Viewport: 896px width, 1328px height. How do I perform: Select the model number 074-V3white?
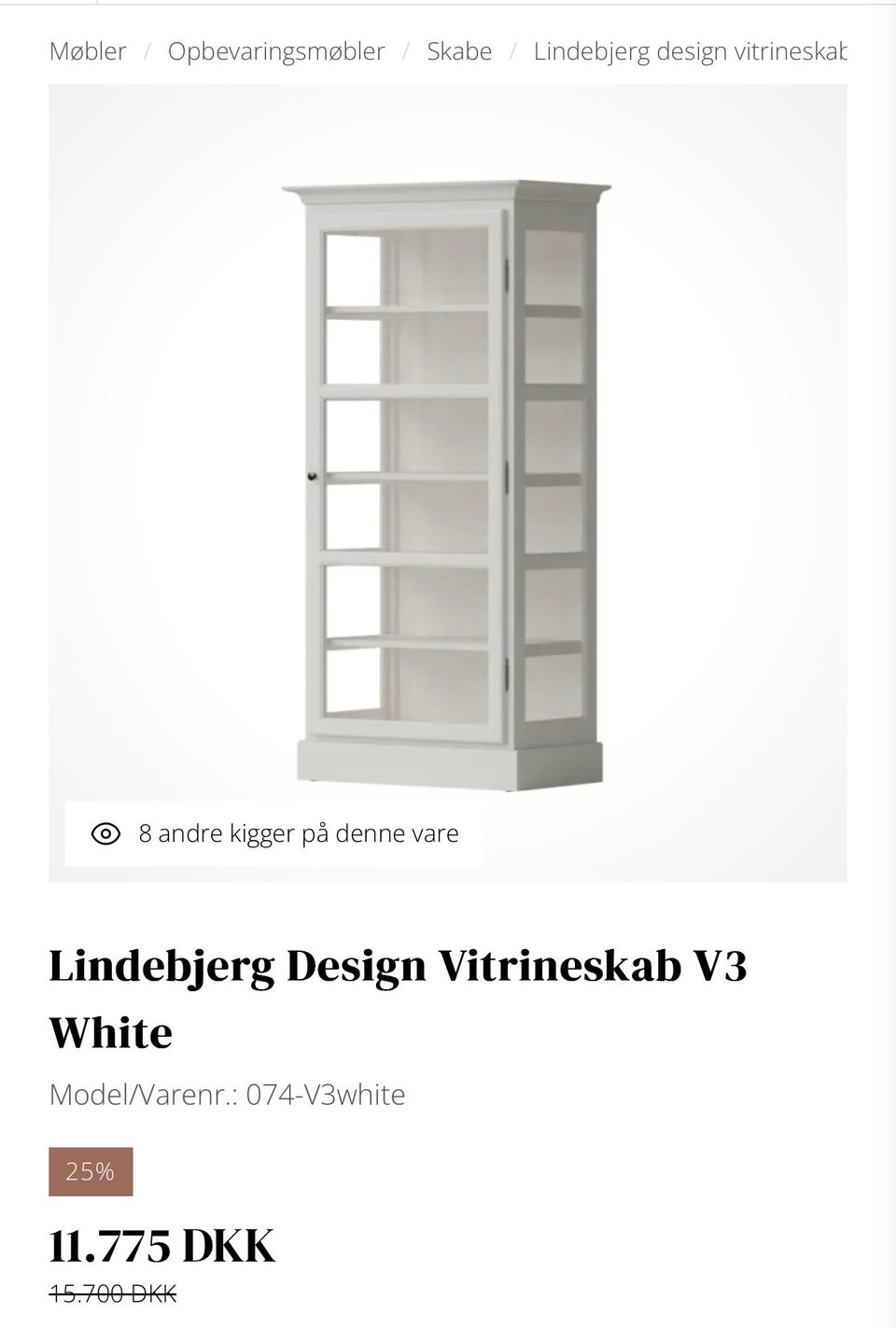coord(326,1095)
